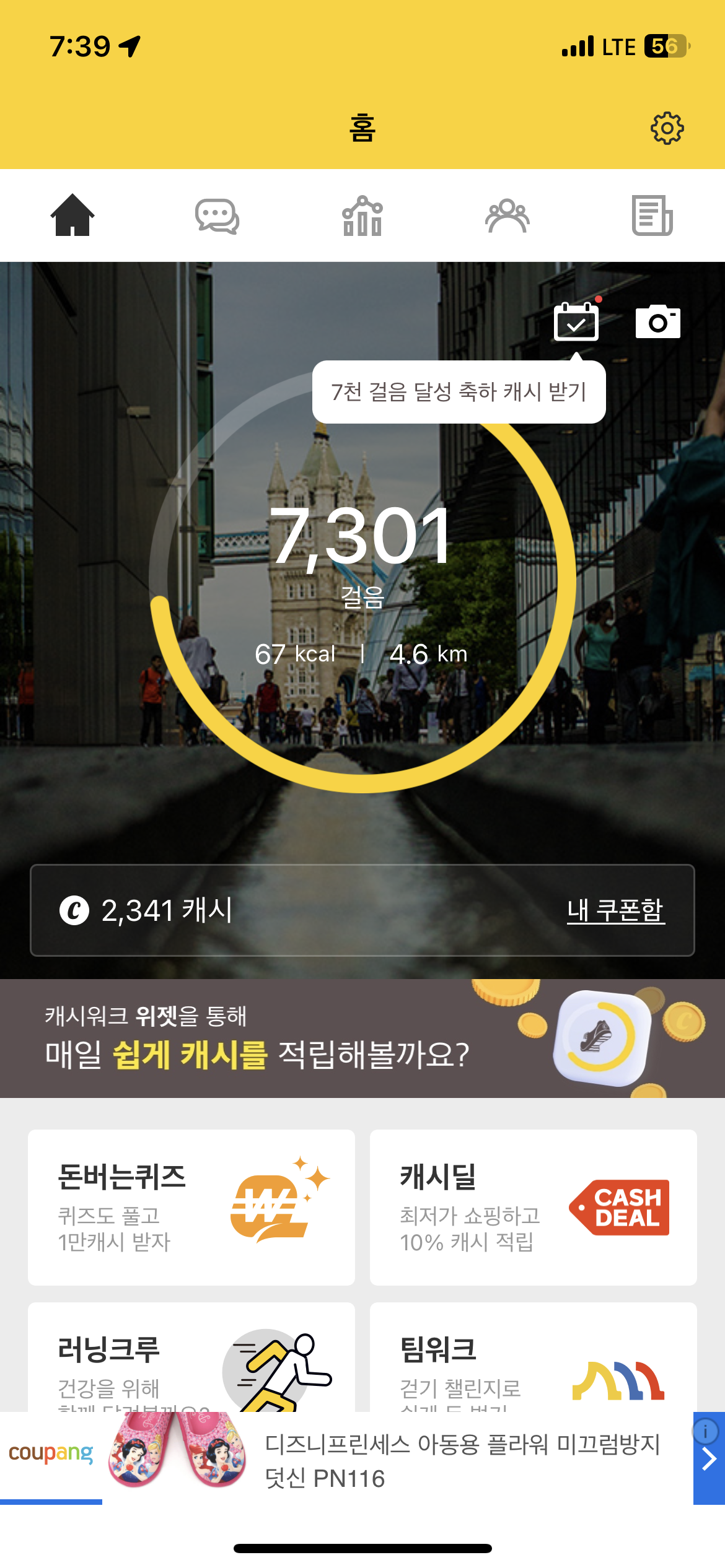Open the settings gear icon
Screen dimensions: 725x1568
tap(667, 128)
